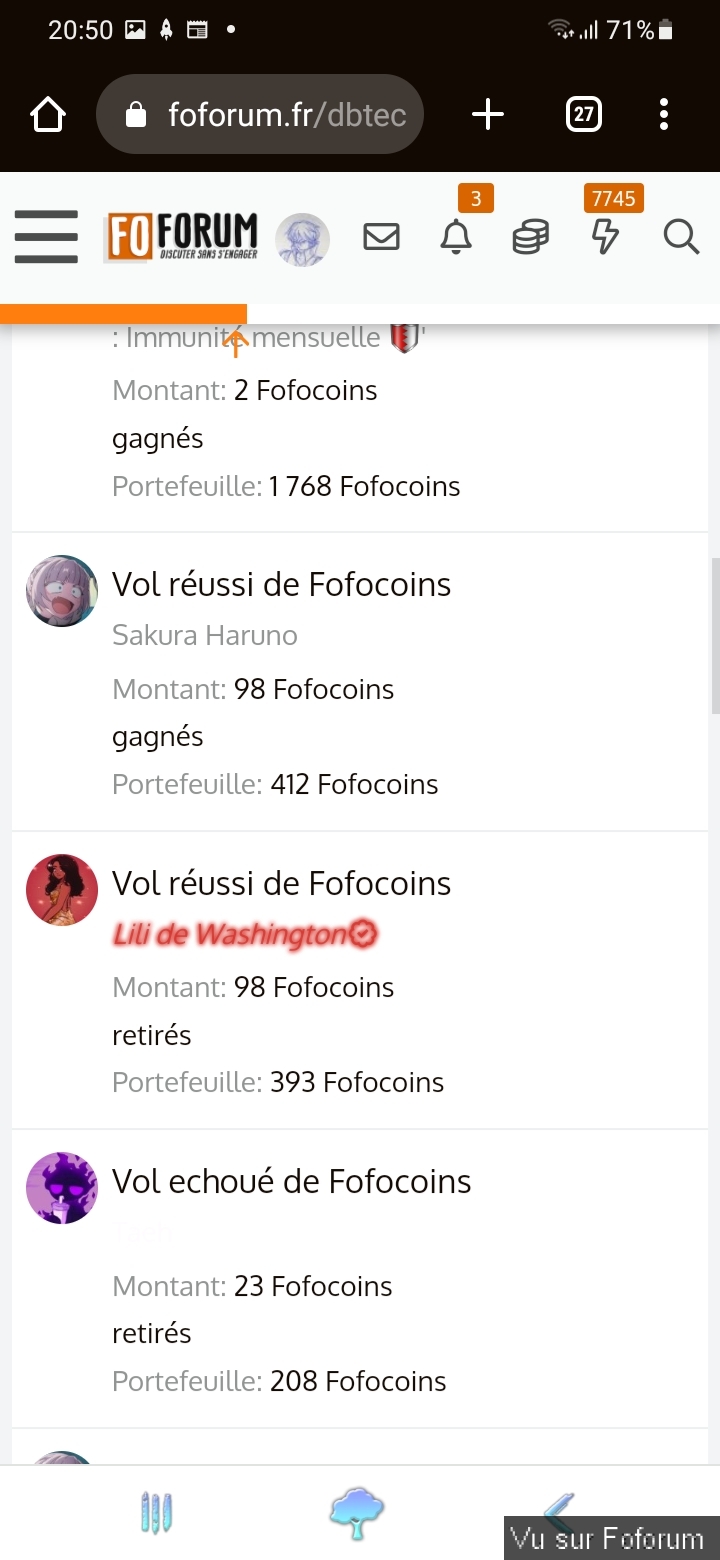This screenshot has height=1560, width=720.
Task: Tap the three-bars icon in bottom bar
Action: (156, 1512)
